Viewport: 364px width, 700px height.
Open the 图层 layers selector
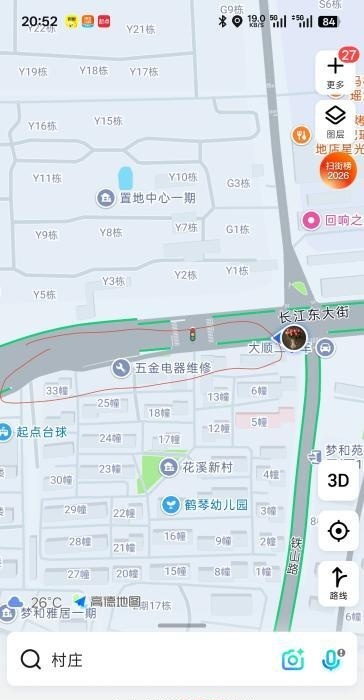tap(335, 121)
